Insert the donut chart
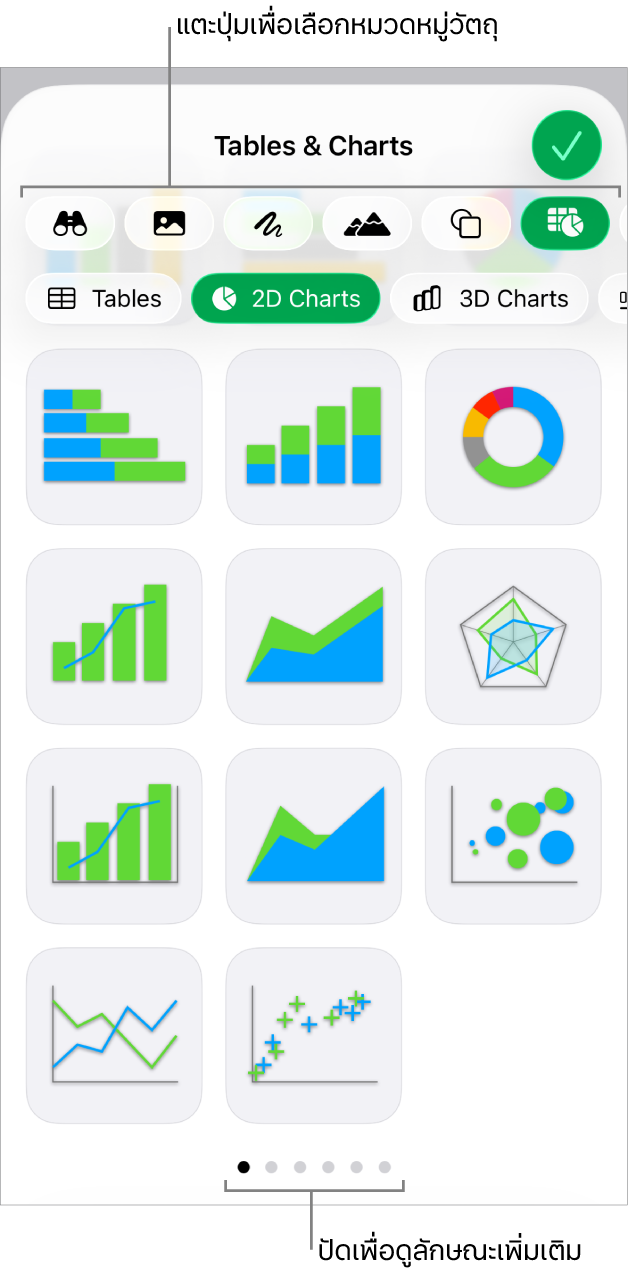This screenshot has height=1277, width=628. pyautogui.click(x=513, y=437)
